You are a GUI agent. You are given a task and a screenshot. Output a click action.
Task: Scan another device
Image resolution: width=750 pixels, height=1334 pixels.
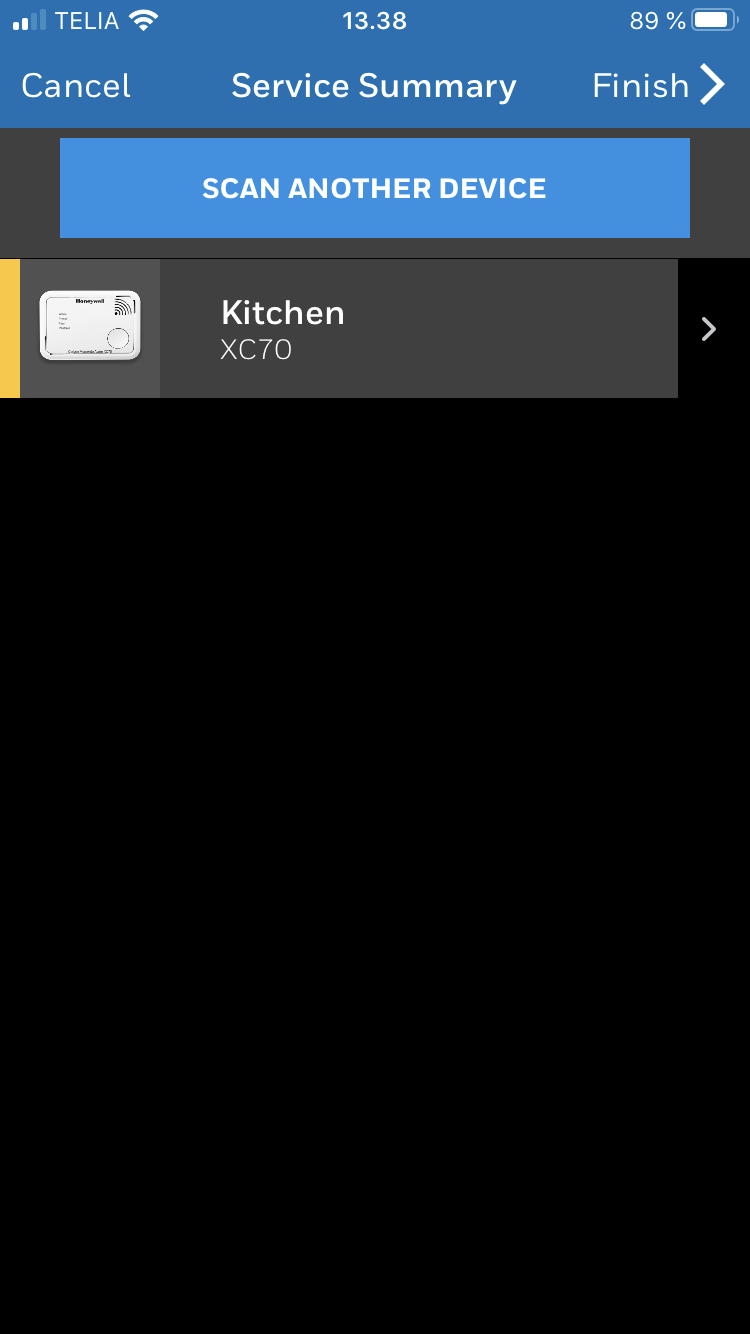374,188
